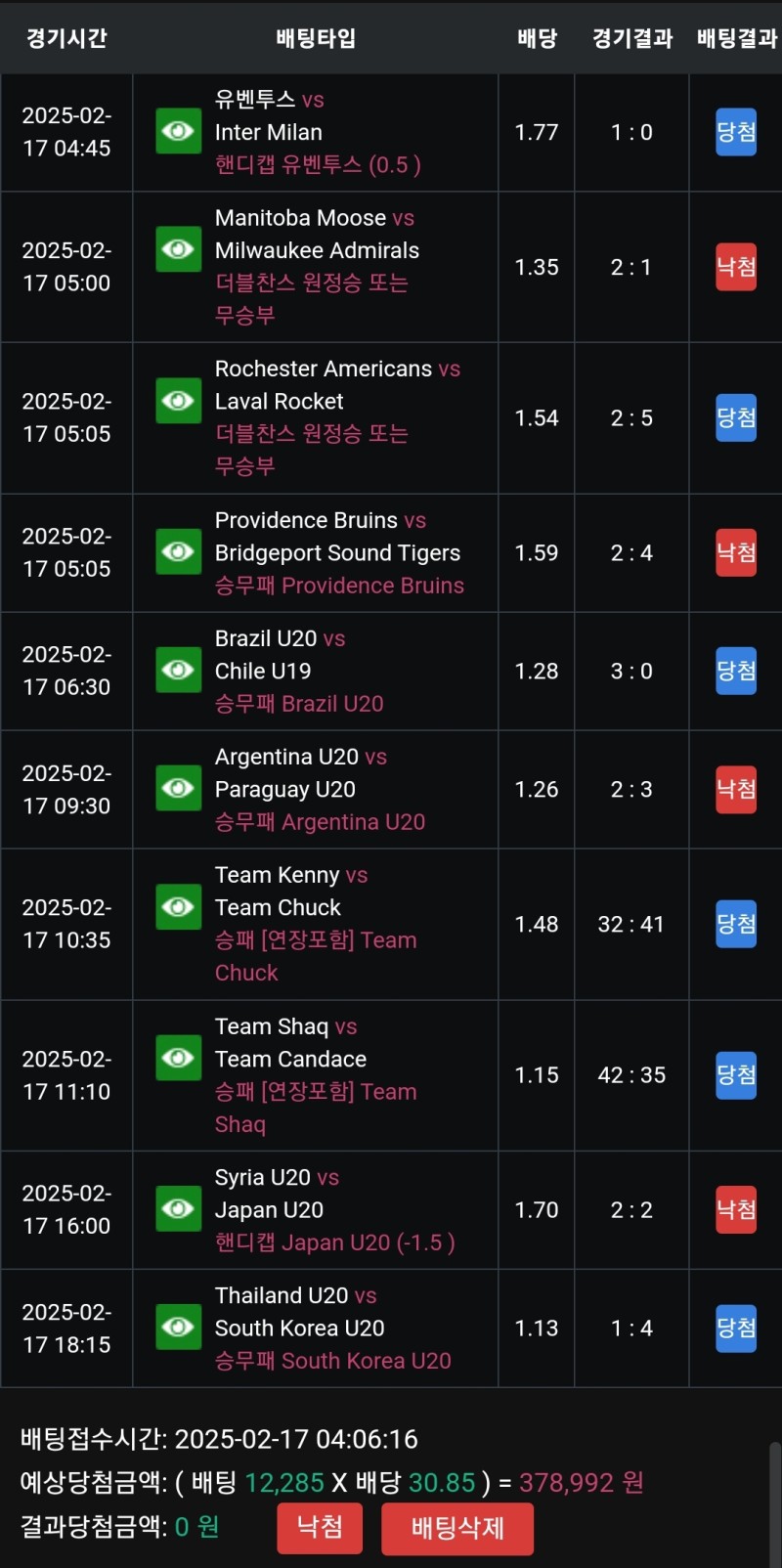Open eye icon for Argentina U20 vs Paraguay U20
Image resolution: width=782 pixels, height=1568 pixels.
178,788
